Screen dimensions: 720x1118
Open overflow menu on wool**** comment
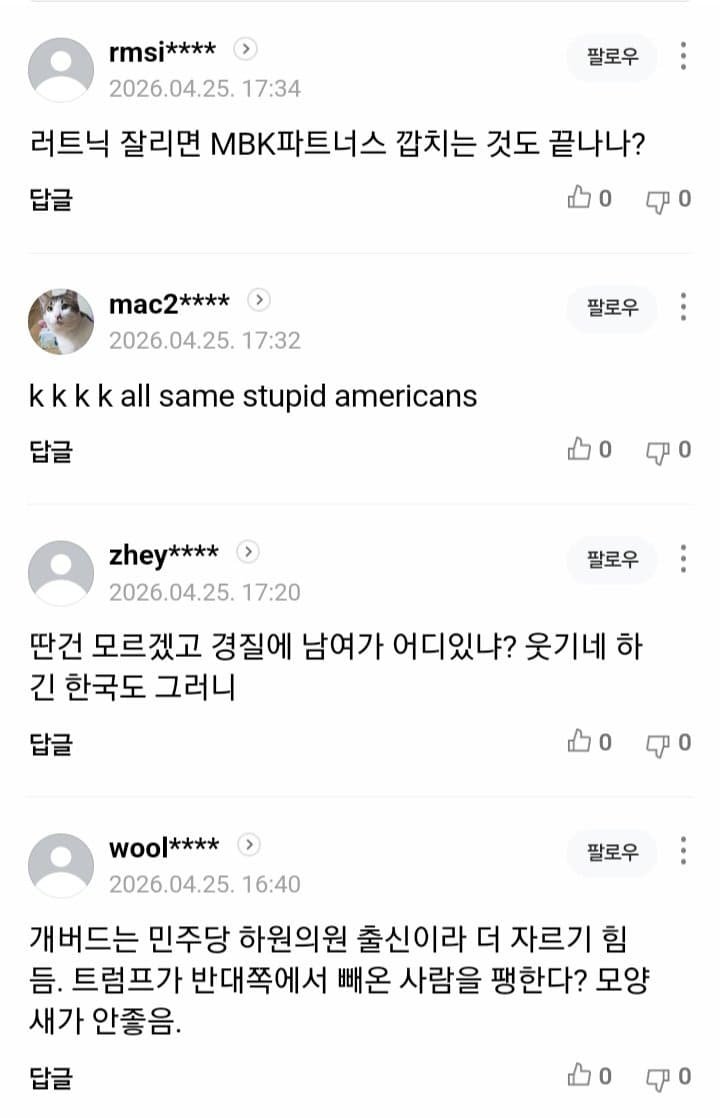tap(683, 852)
